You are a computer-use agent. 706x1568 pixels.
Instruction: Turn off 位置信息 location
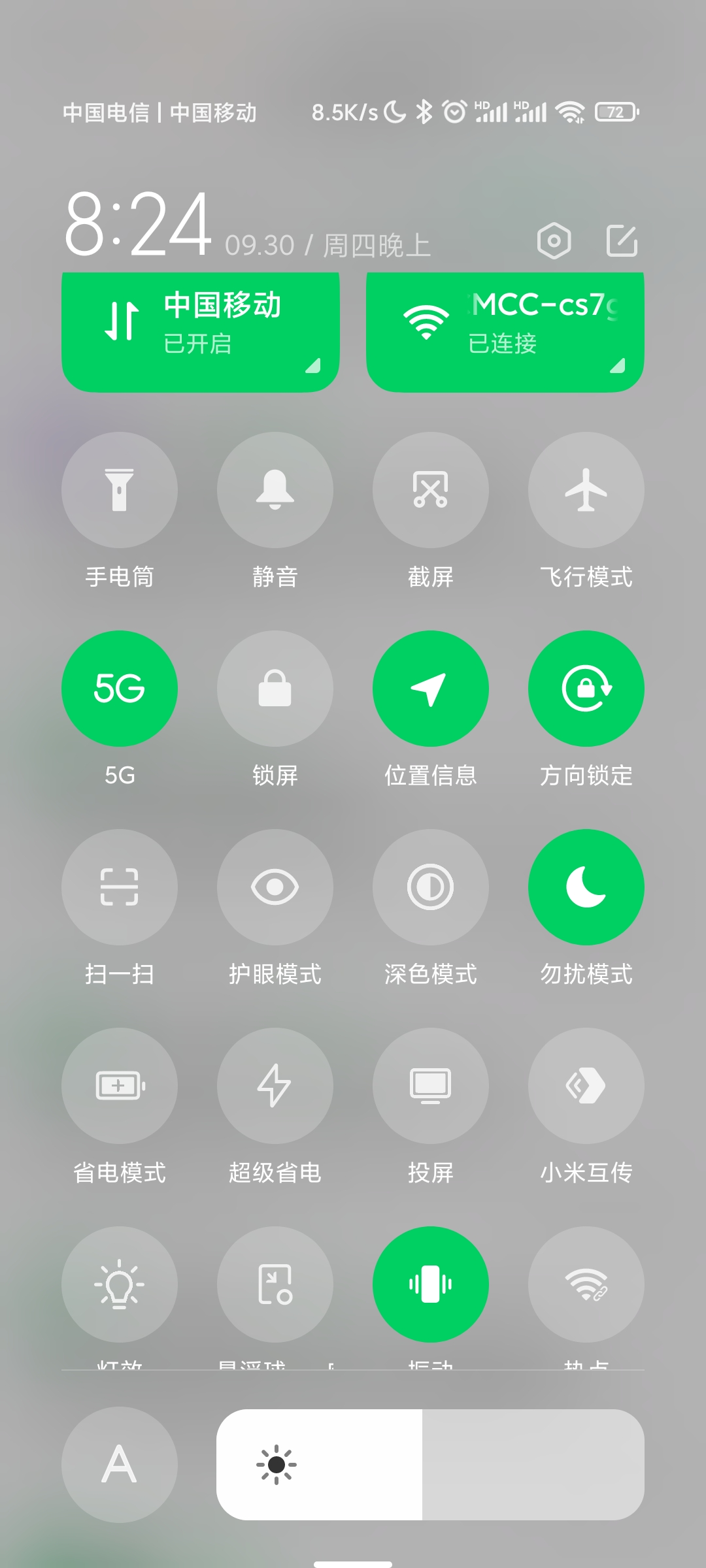[x=431, y=689]
